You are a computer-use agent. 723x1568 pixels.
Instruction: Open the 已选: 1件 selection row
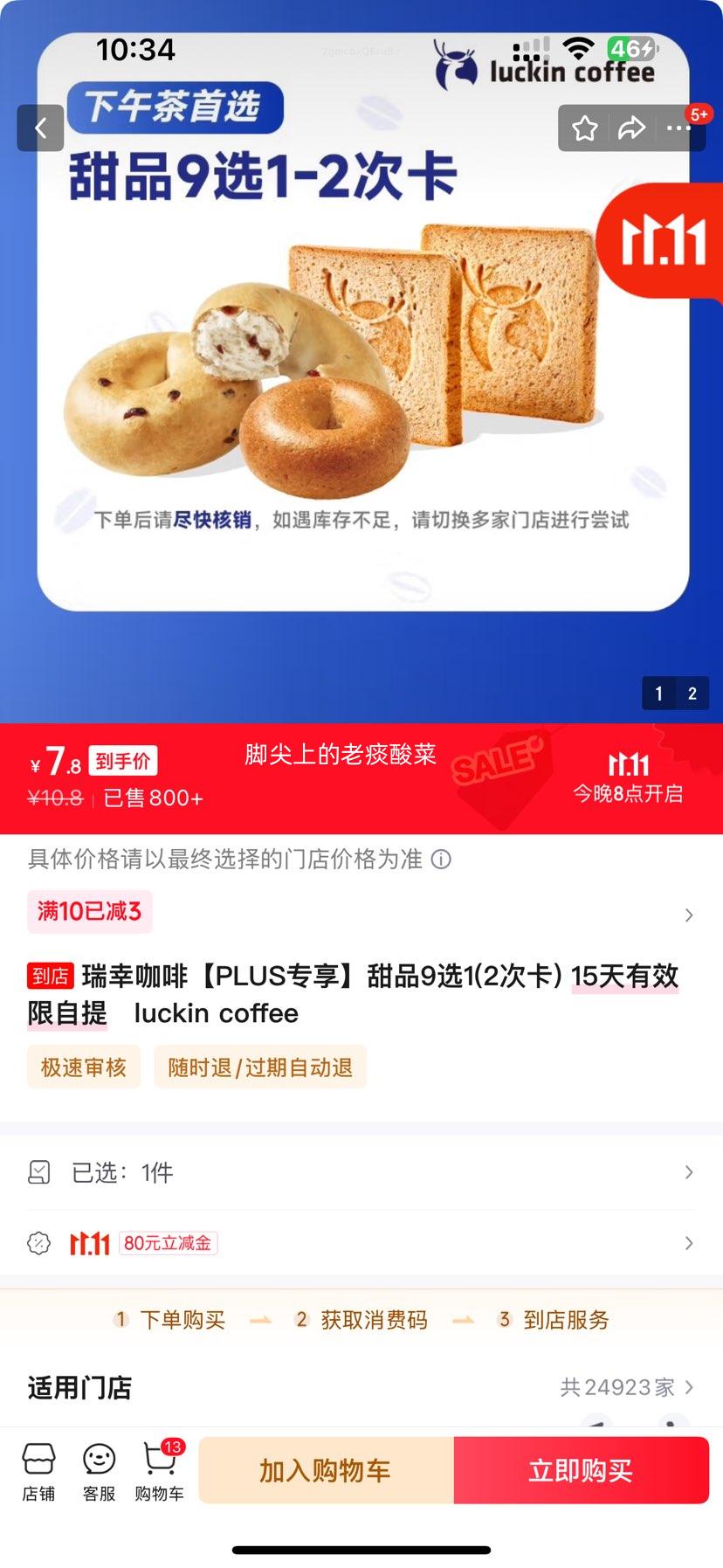361,1172
